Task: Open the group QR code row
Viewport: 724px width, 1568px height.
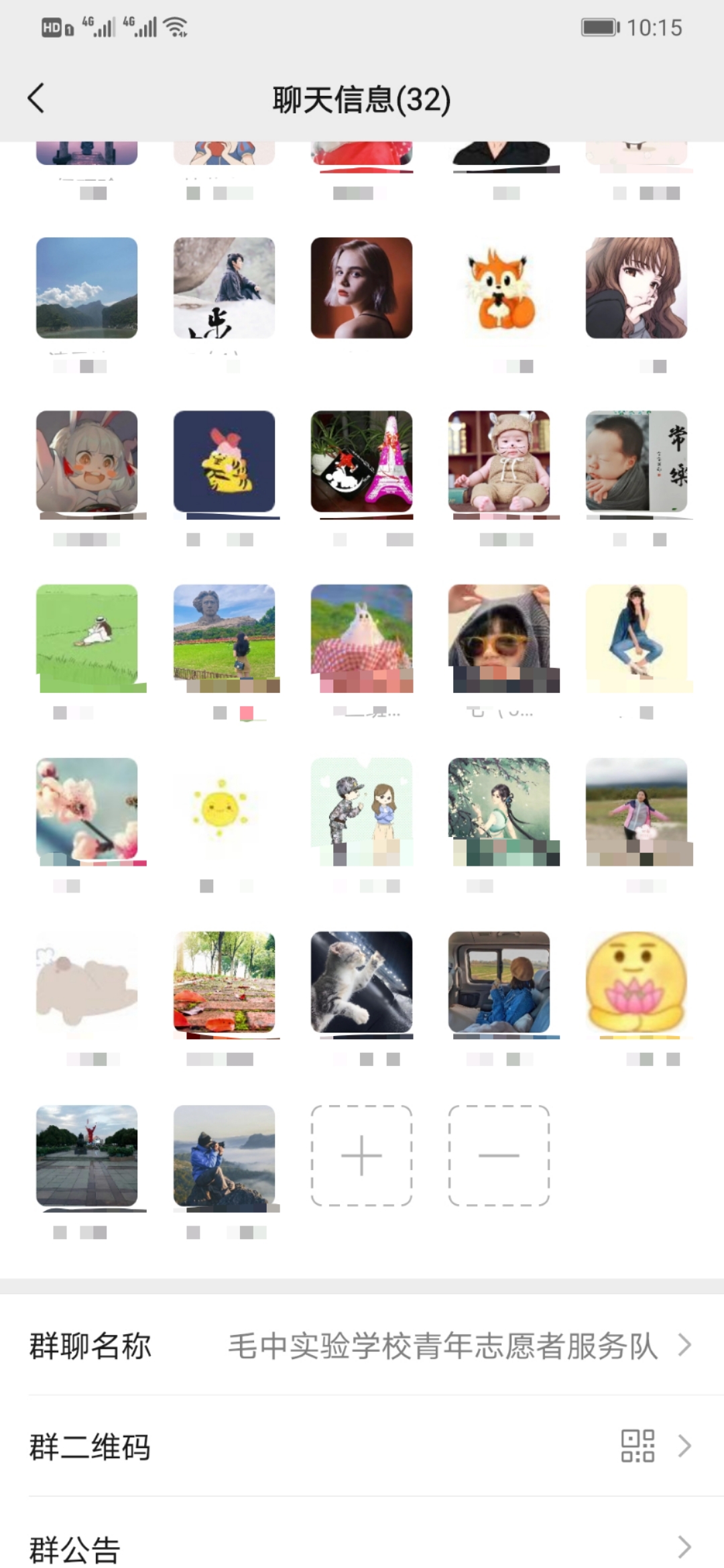Action: (362, 1446)
